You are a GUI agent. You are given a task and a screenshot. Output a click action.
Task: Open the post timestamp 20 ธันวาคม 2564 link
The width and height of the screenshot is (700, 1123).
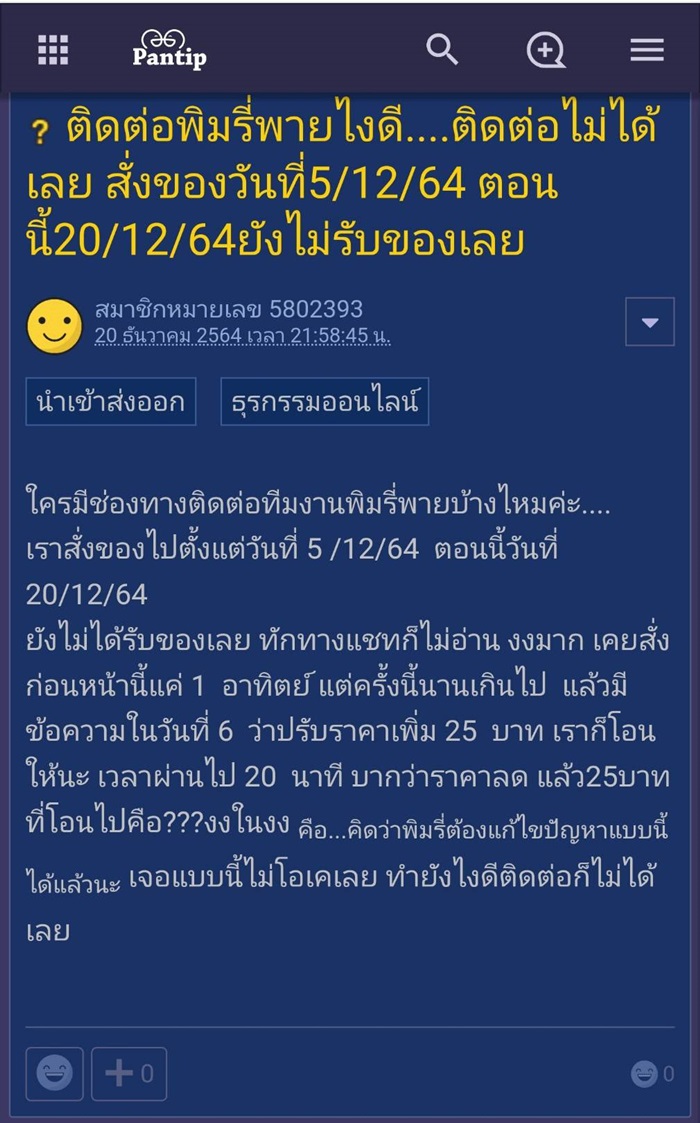pos(242,337)
